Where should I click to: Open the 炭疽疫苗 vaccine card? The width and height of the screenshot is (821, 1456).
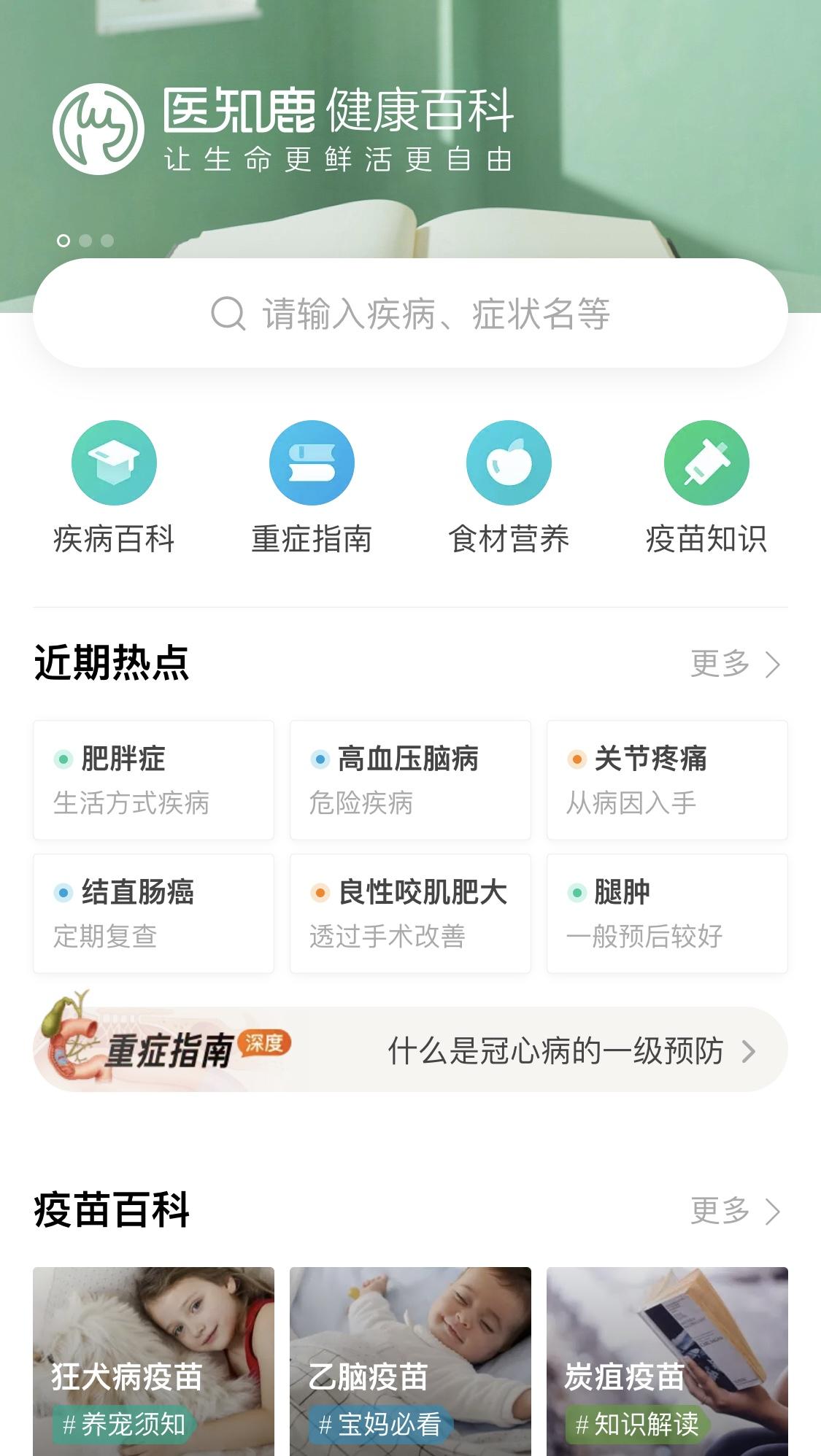click(667, 1361)
